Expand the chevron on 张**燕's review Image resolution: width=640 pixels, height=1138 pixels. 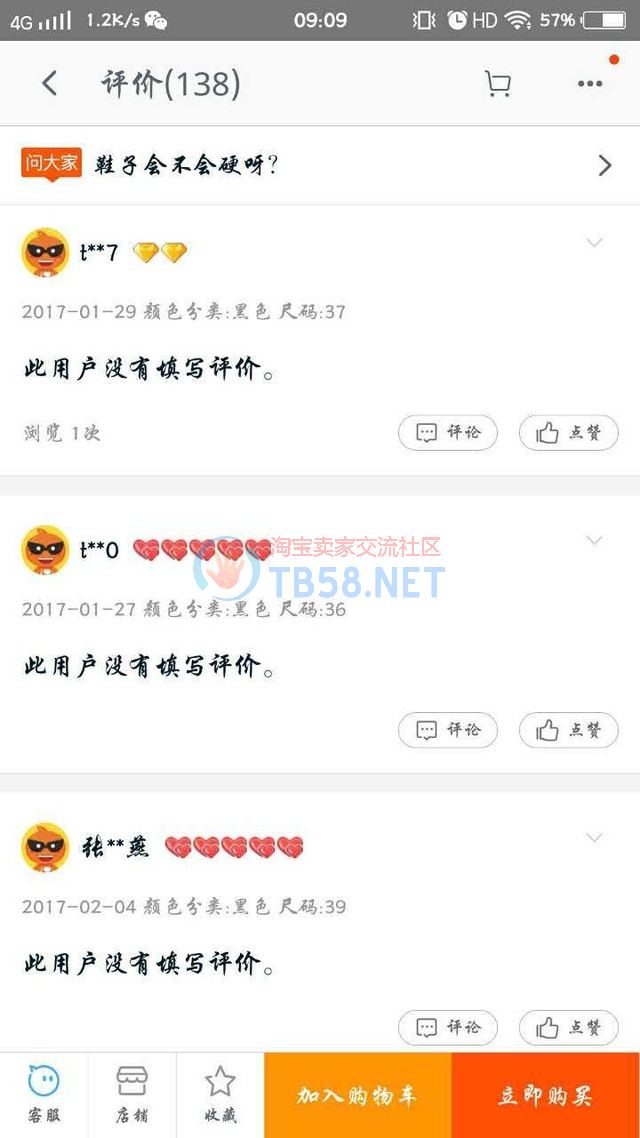(594, 838)
